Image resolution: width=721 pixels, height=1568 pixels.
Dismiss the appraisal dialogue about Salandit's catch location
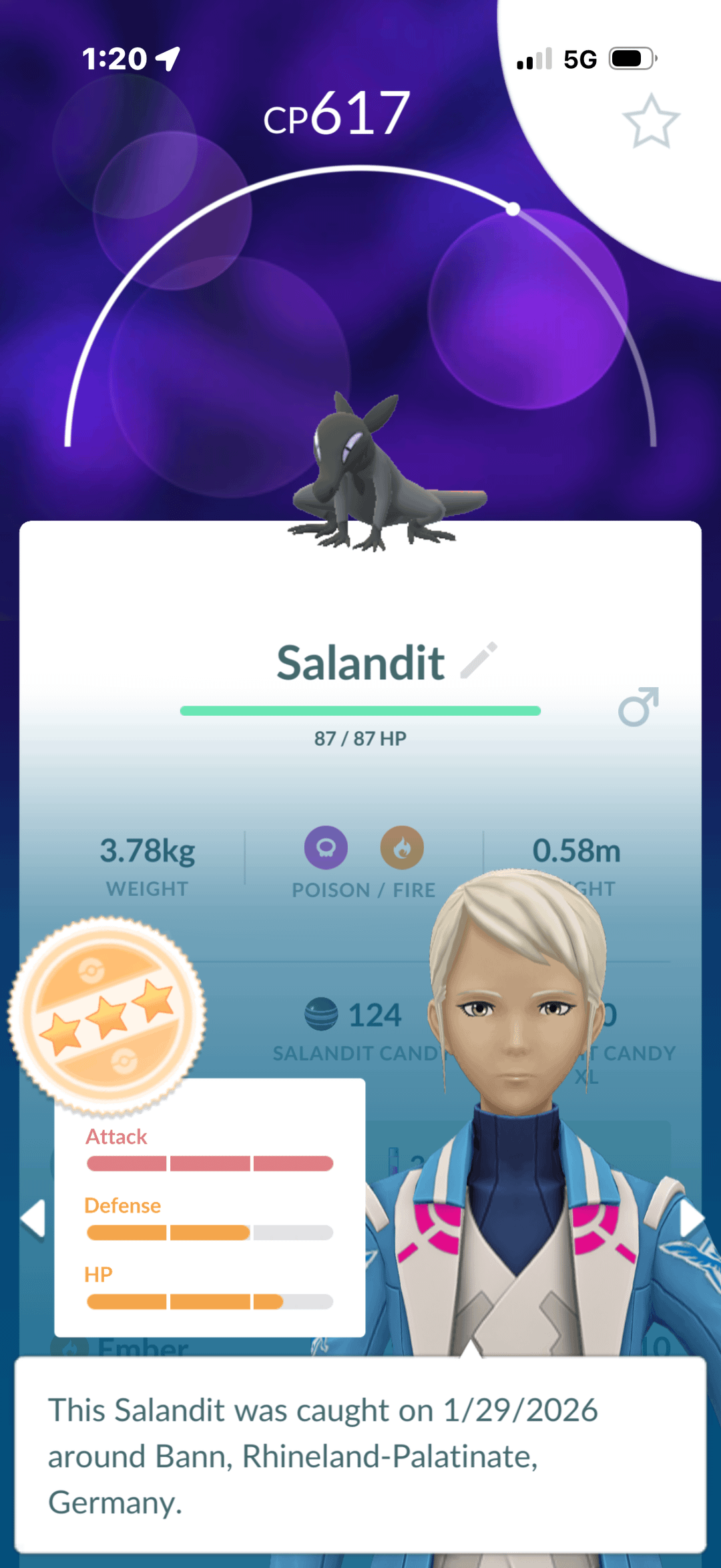[360, 1456]
